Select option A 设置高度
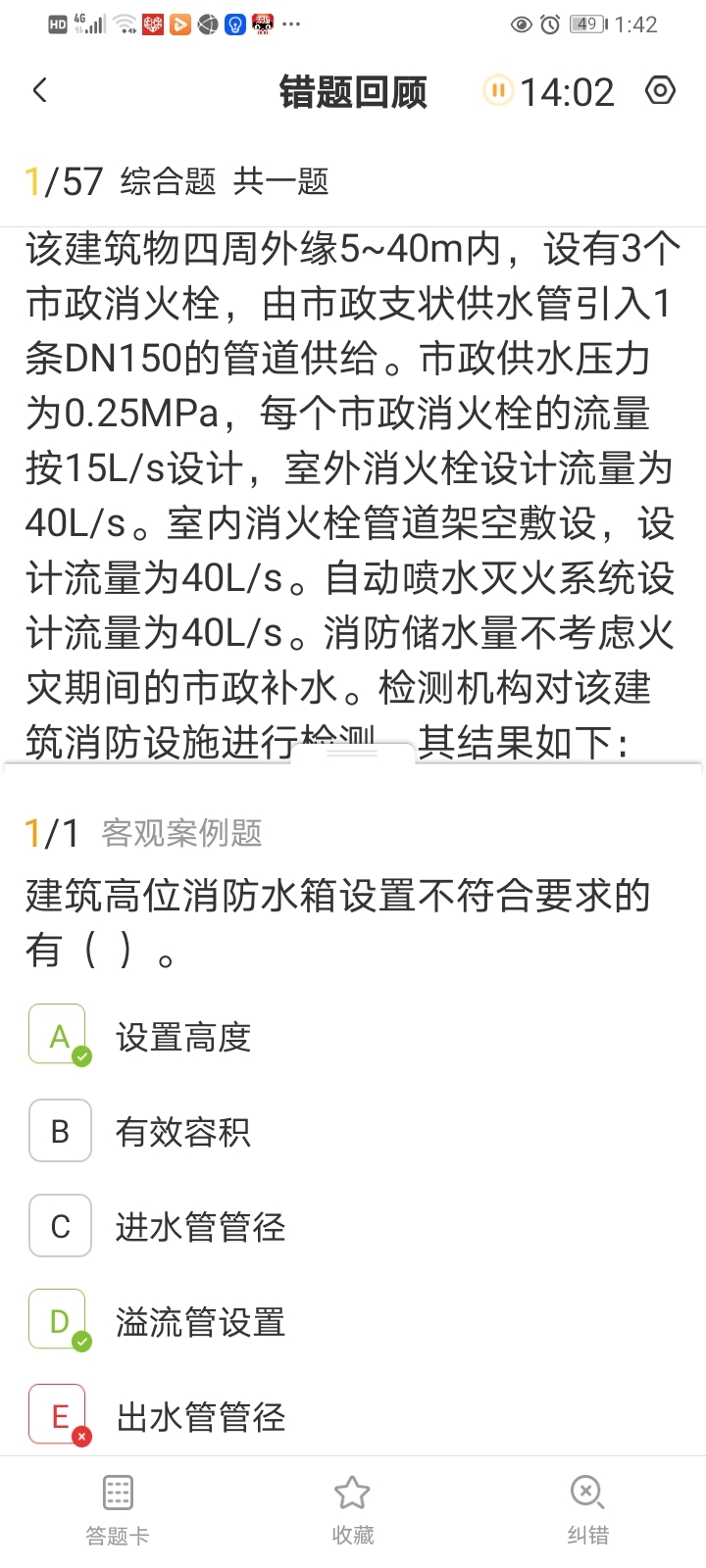The height and width of the screenshot is (1568, 706). pyautogui.click(x=59, y=1036)
